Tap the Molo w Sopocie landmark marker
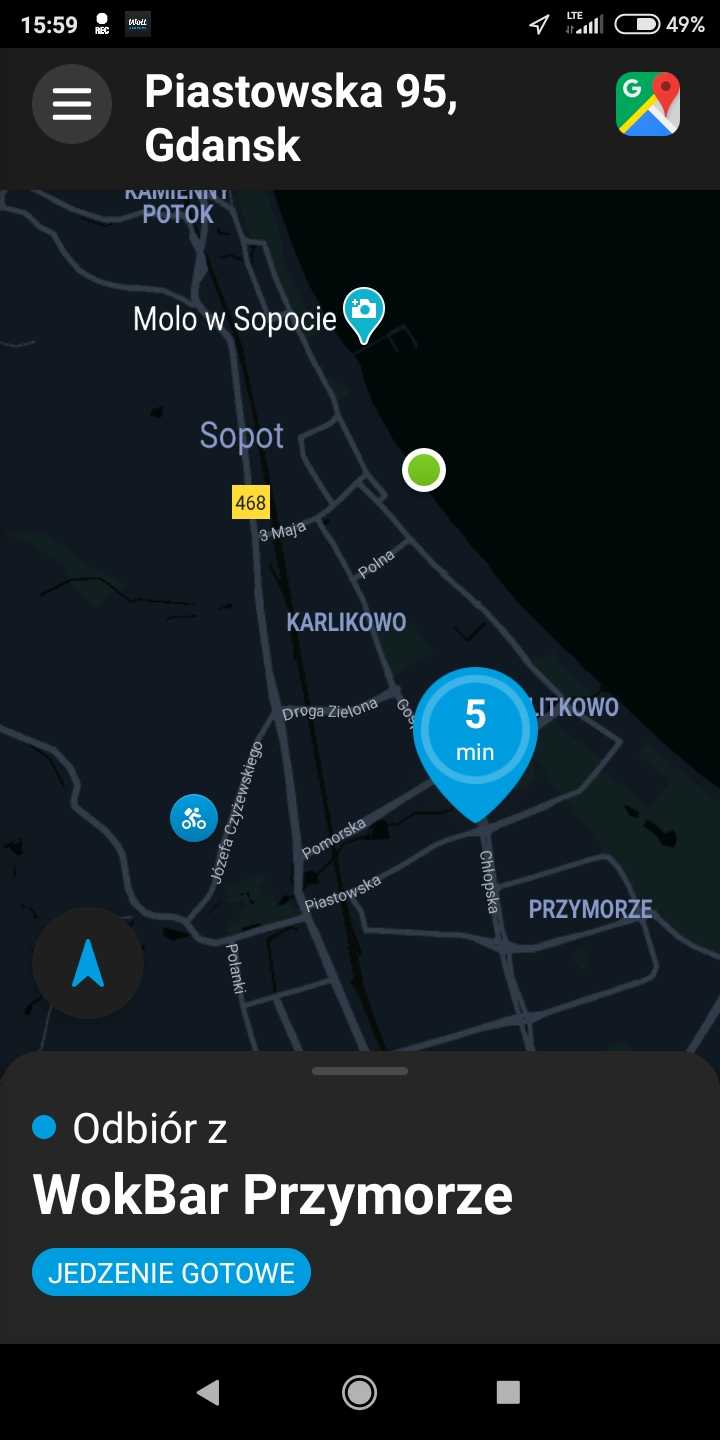 click(x=364, y=313)
